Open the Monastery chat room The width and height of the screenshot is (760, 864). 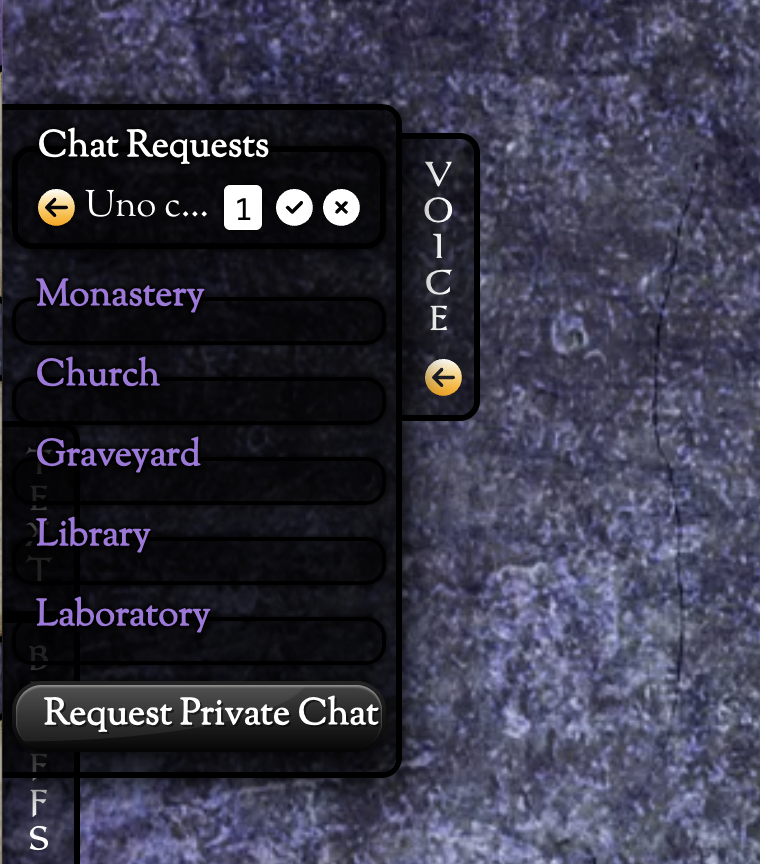coord(120,294)
